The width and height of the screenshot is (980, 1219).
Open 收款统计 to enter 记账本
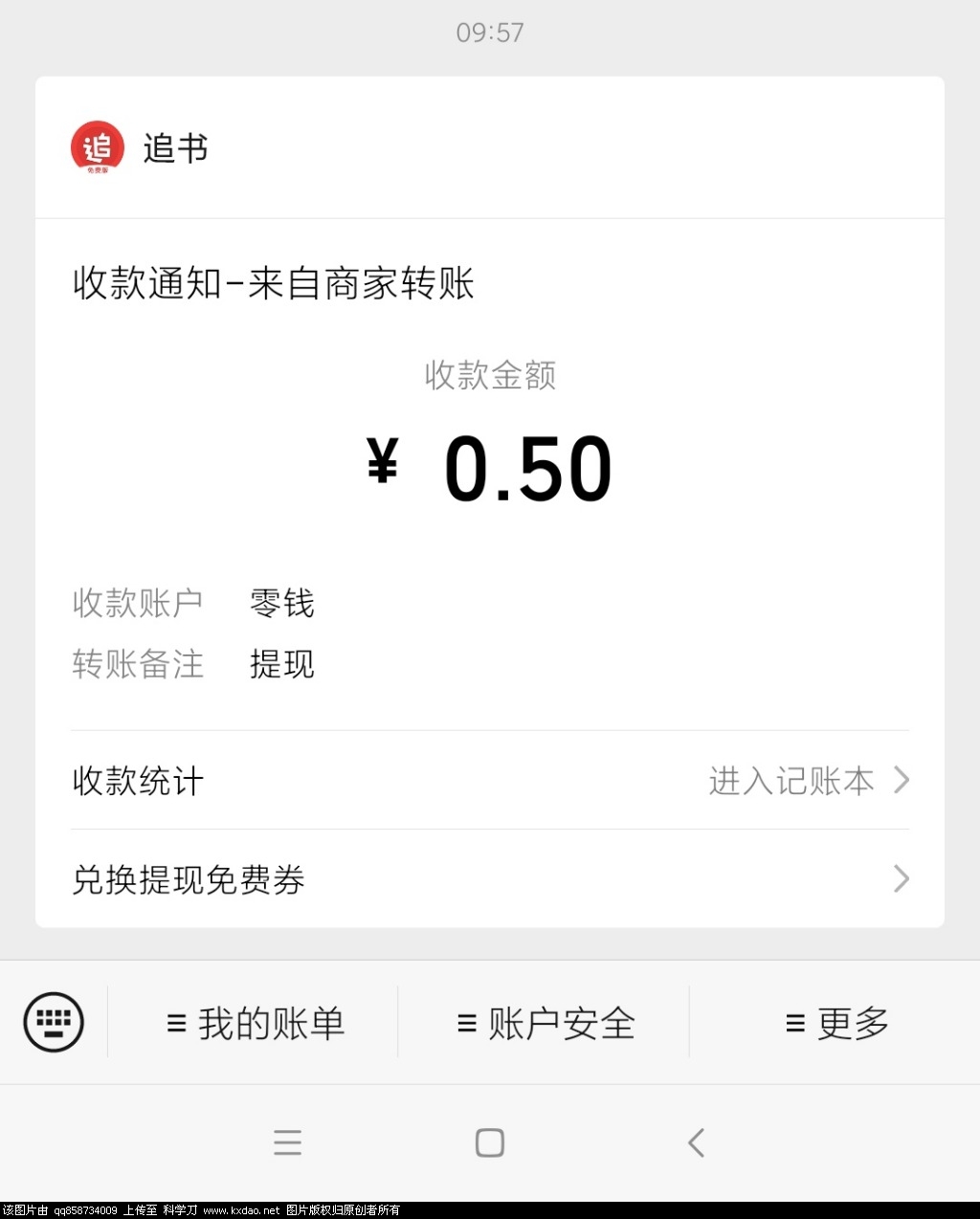point(490,781)
